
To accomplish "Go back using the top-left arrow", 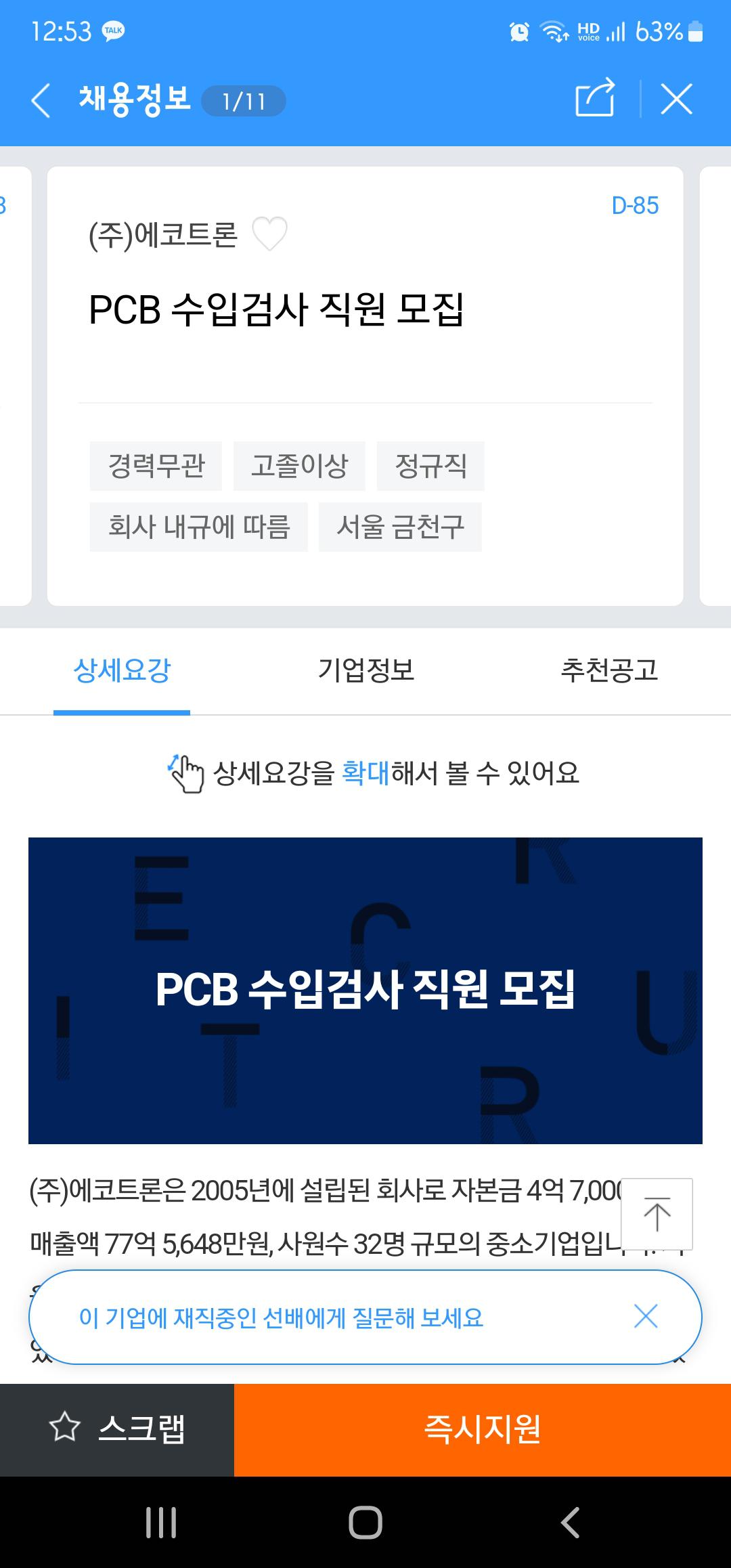I will point(41,101).
